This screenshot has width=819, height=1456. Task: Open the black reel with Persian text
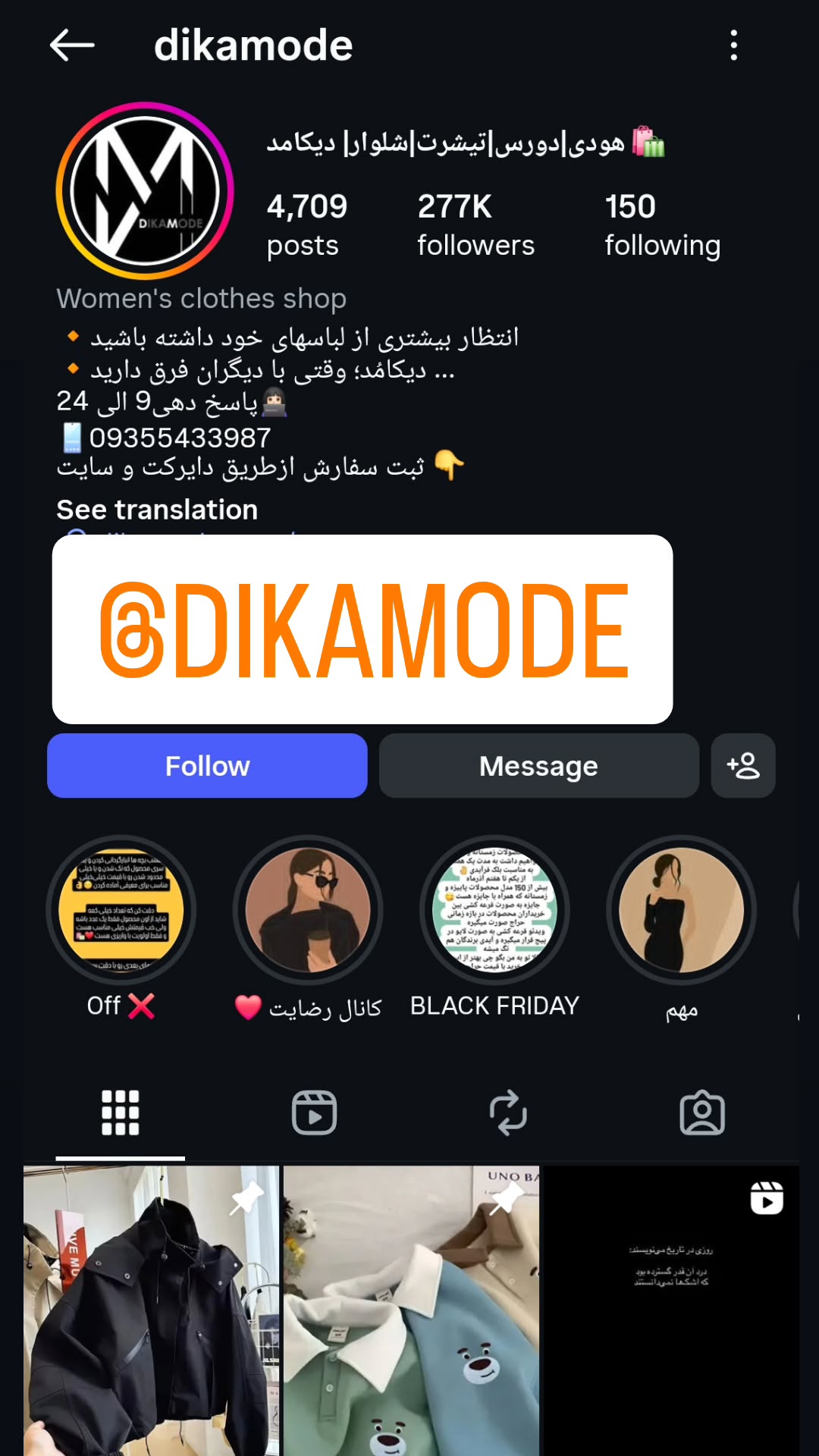coord(672,1310)
